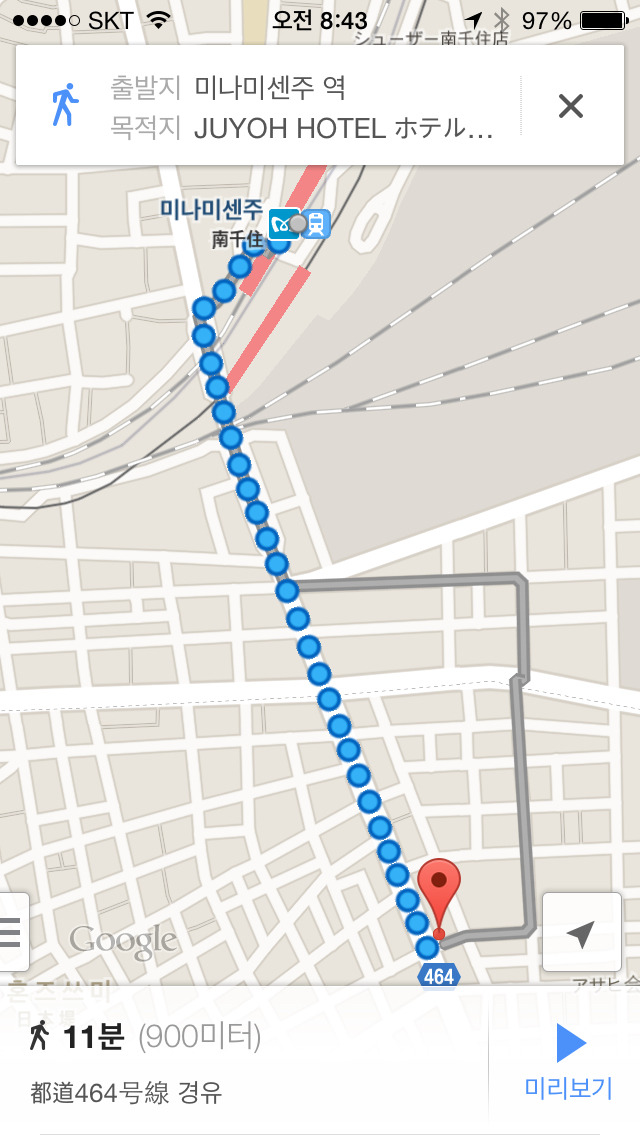Change the walking travel mode icon

point(64,106)
